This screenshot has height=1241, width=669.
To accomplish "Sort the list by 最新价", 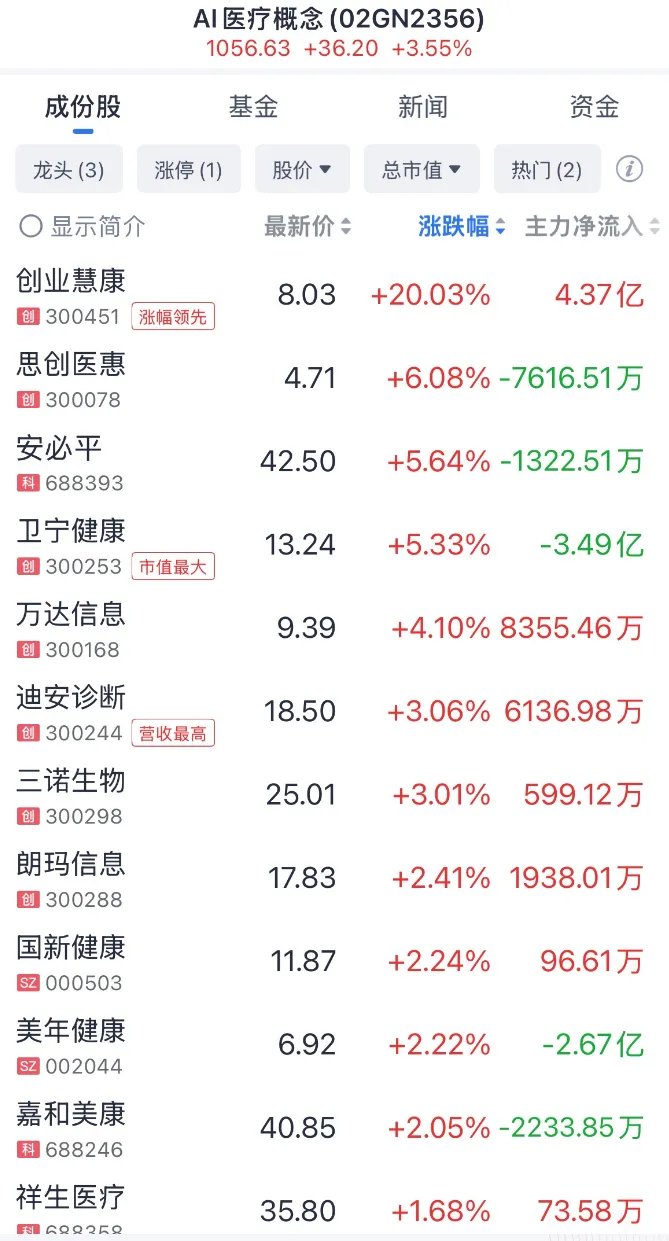I will 307,227.
